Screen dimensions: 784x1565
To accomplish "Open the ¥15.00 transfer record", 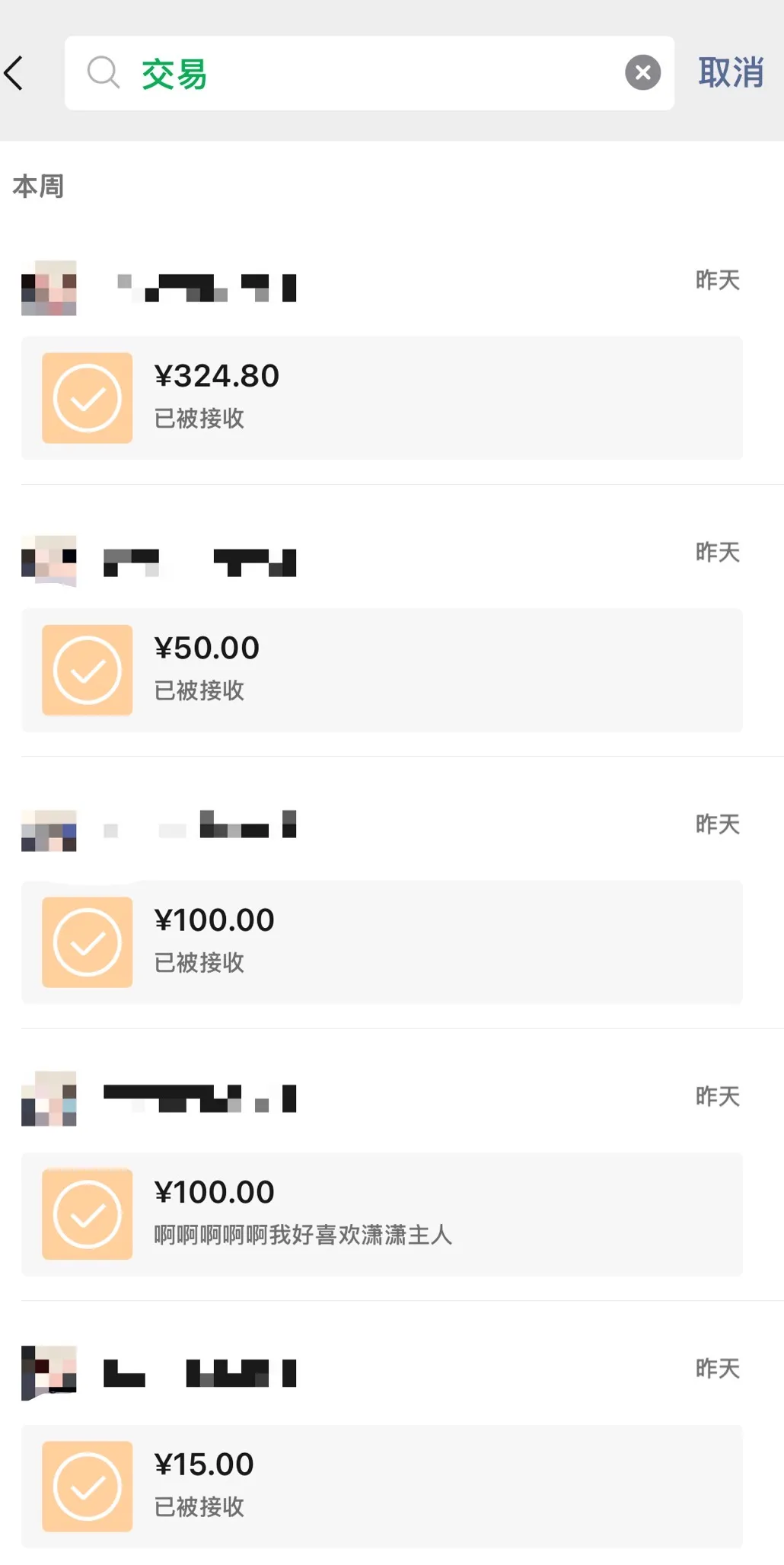I will (381, 1486).
